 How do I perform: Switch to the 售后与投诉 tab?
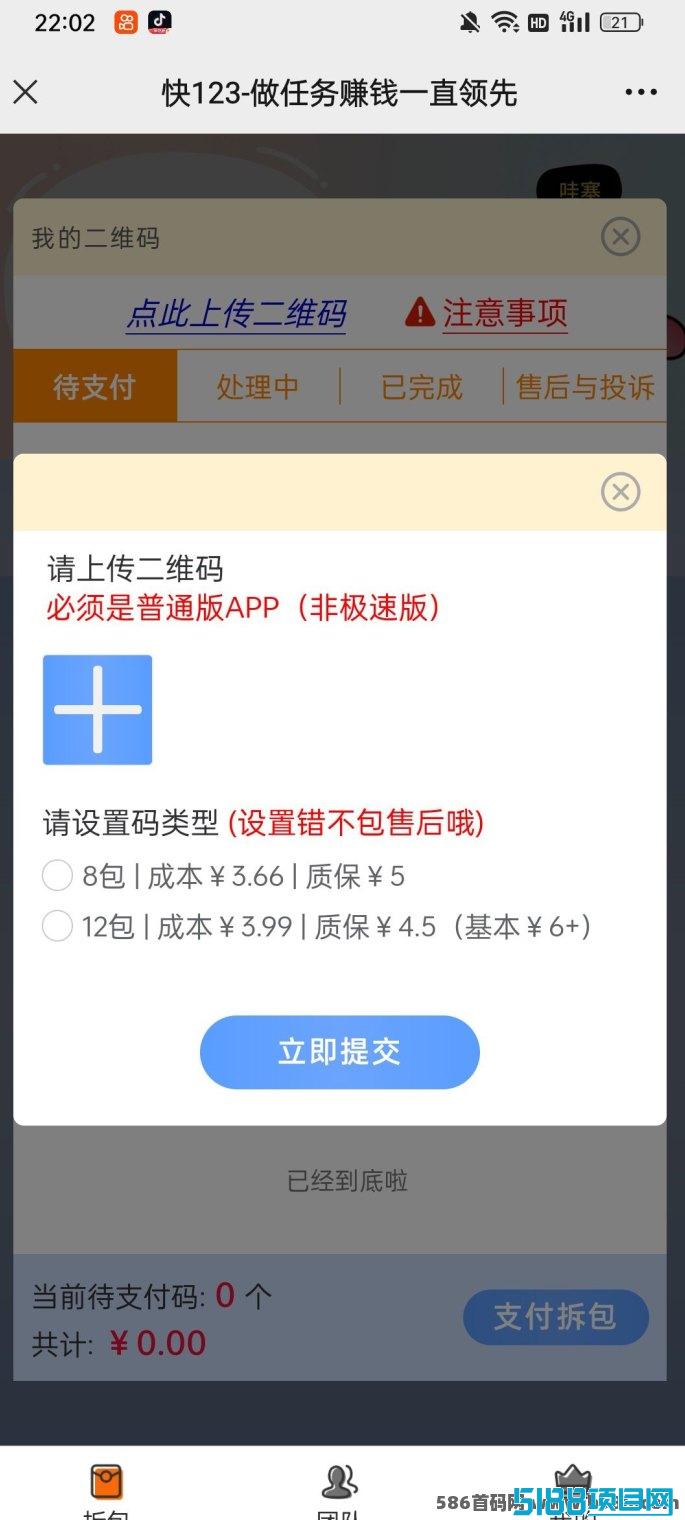pos(585,387)
